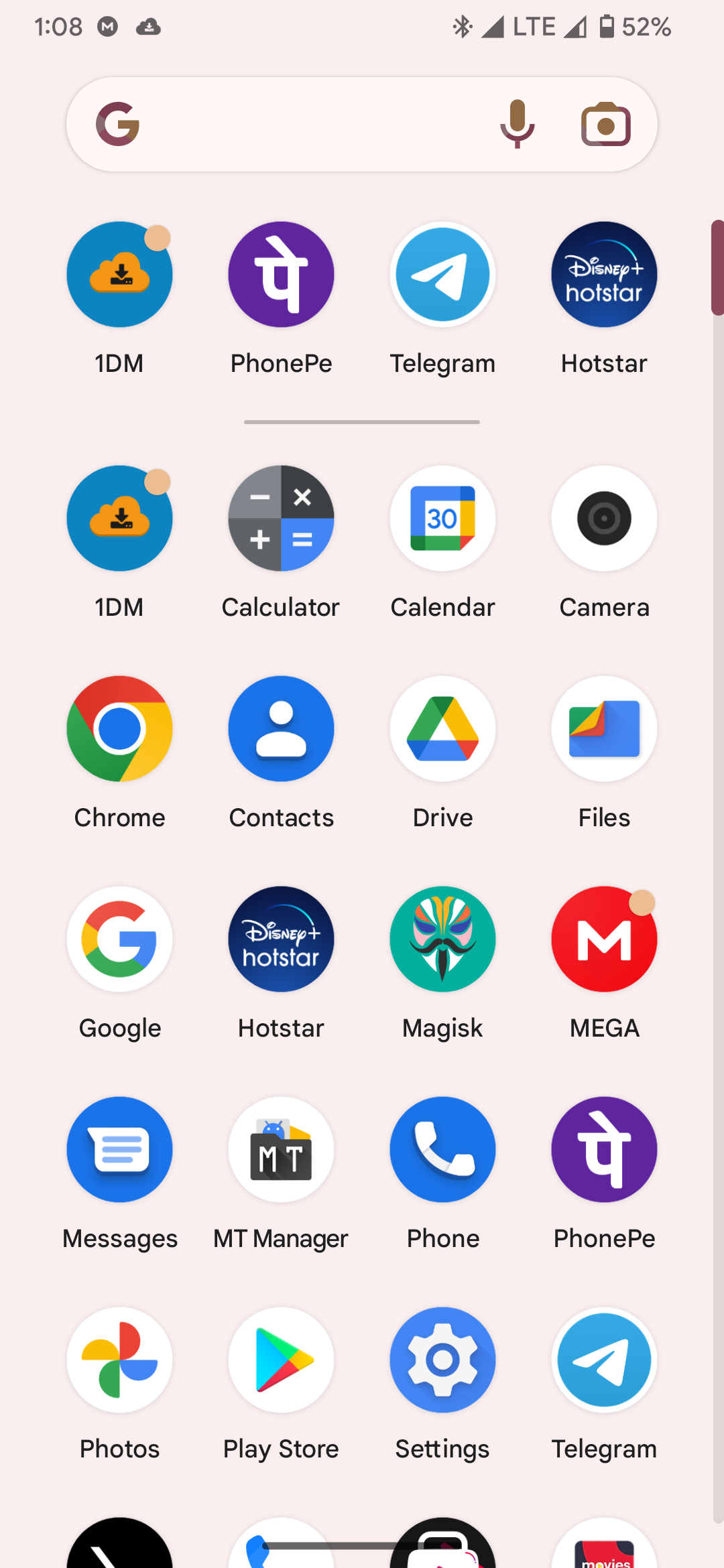724x1568 pixels.
Task: Open the Camera app
Action: click(604, 519)
